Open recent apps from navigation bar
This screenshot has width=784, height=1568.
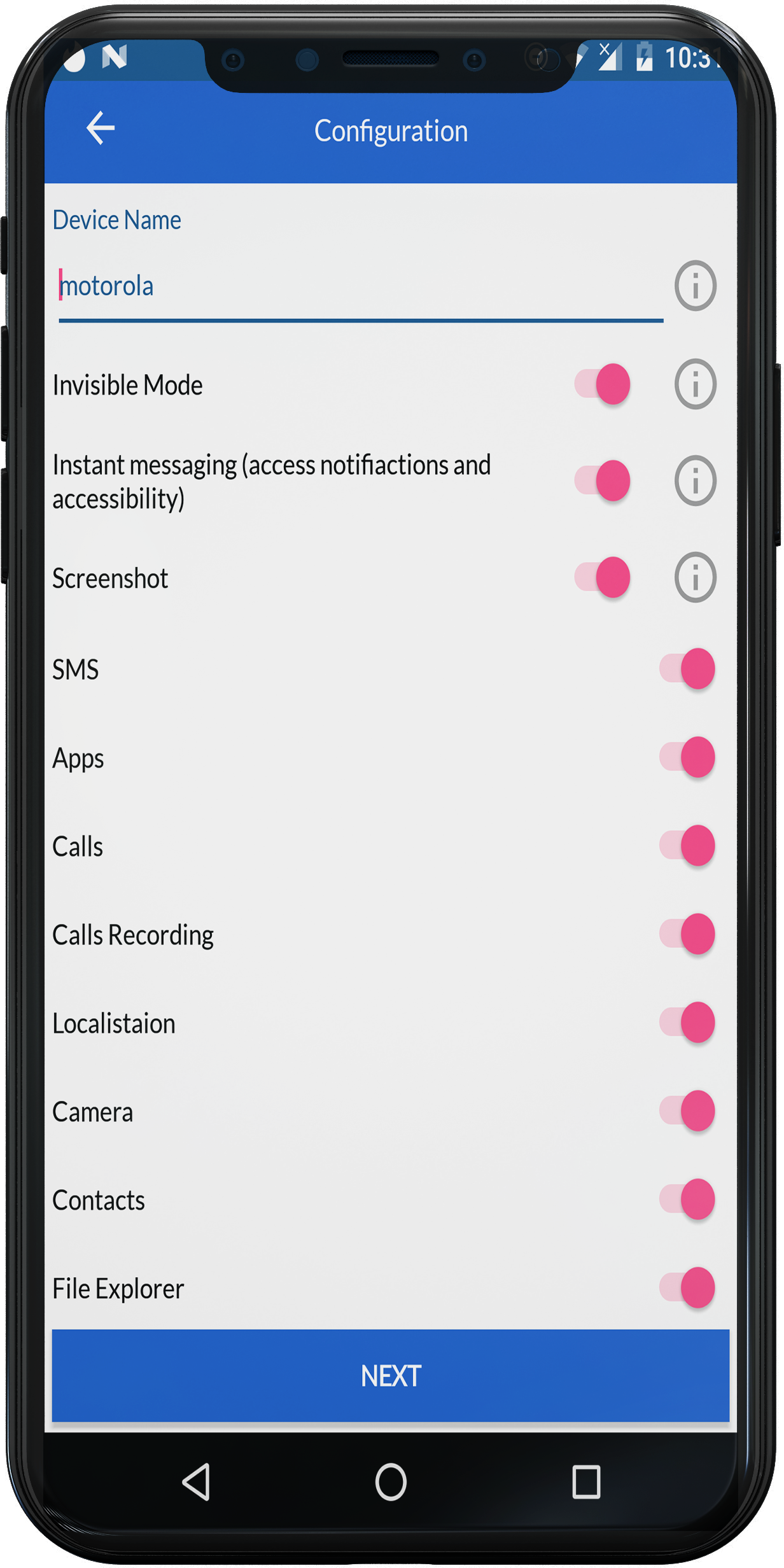[586, 1483]
